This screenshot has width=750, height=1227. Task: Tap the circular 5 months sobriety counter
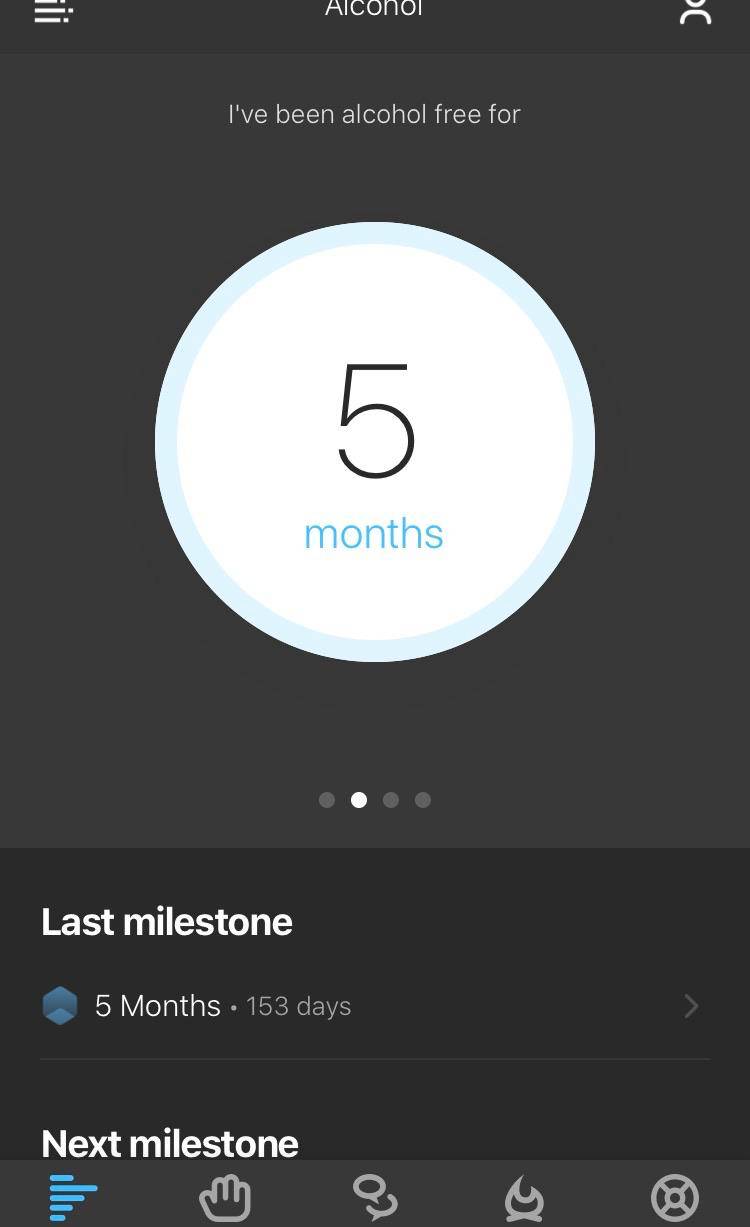click(x=374, y=443)
